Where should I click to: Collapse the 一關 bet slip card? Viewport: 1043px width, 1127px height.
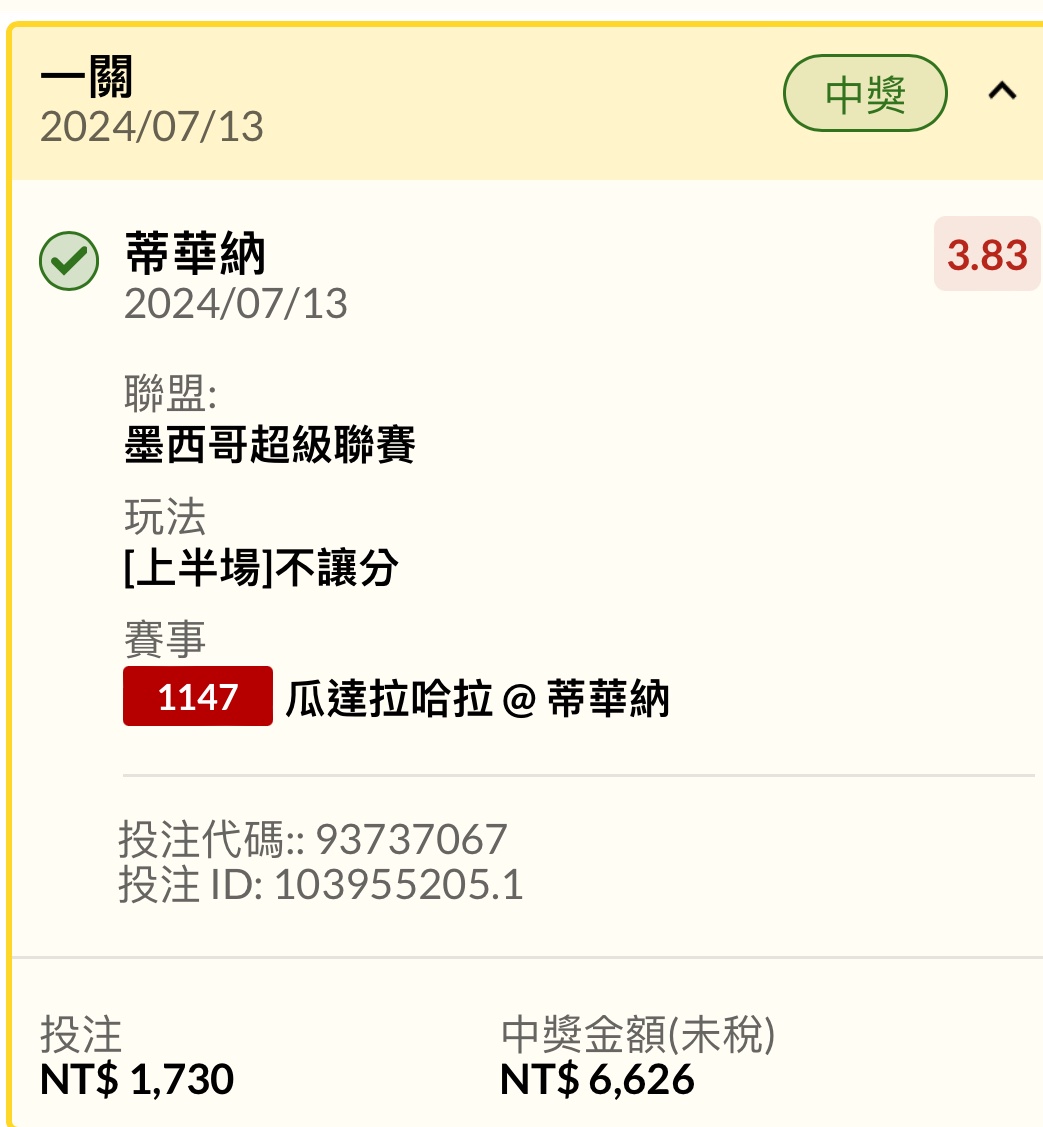[1002, 92]
